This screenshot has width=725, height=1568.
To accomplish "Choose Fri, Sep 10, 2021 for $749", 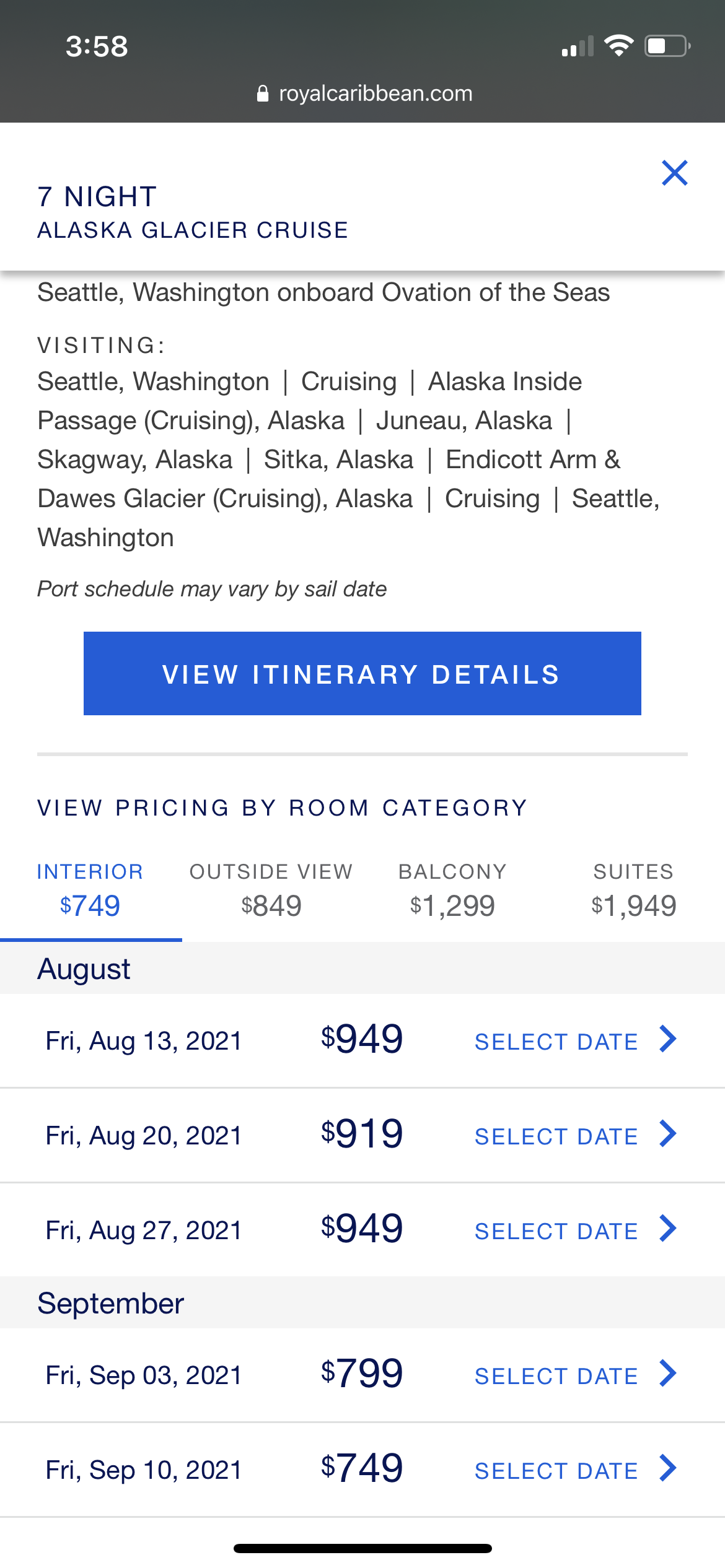I will coord(362,1470).
